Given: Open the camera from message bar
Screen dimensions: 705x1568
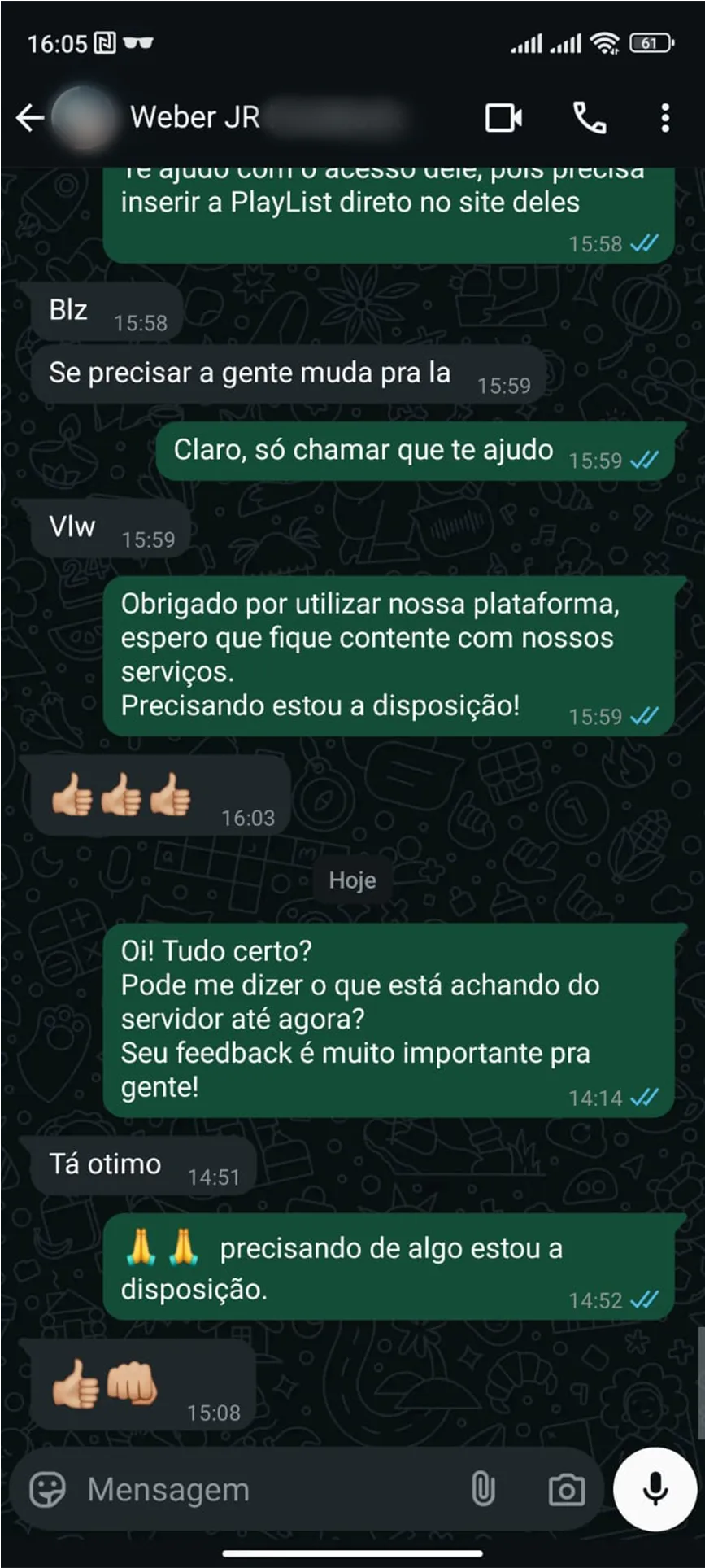Looking at the screenshot, I should pyautogui.click(x=567, y=1490).
